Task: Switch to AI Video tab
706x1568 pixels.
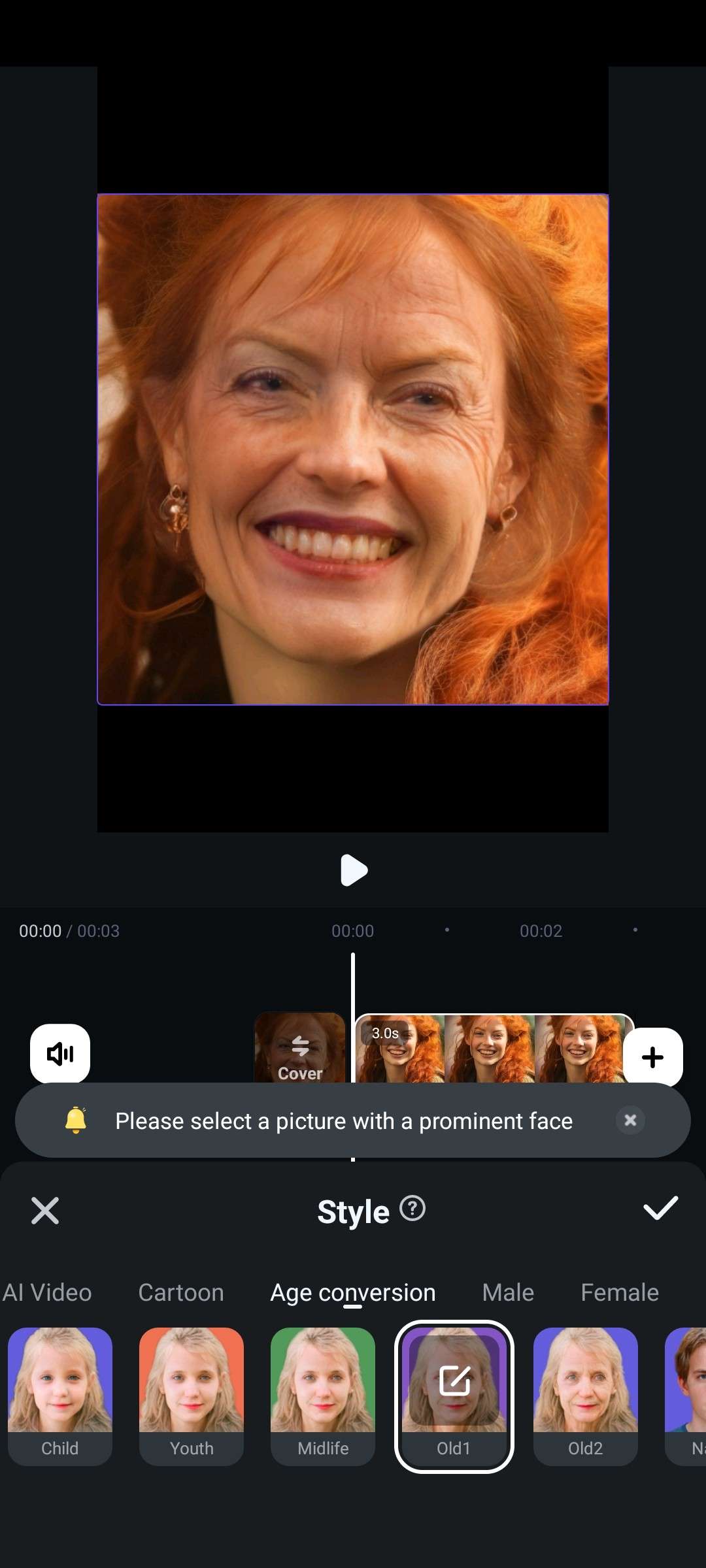Action: coord(47,1292)
